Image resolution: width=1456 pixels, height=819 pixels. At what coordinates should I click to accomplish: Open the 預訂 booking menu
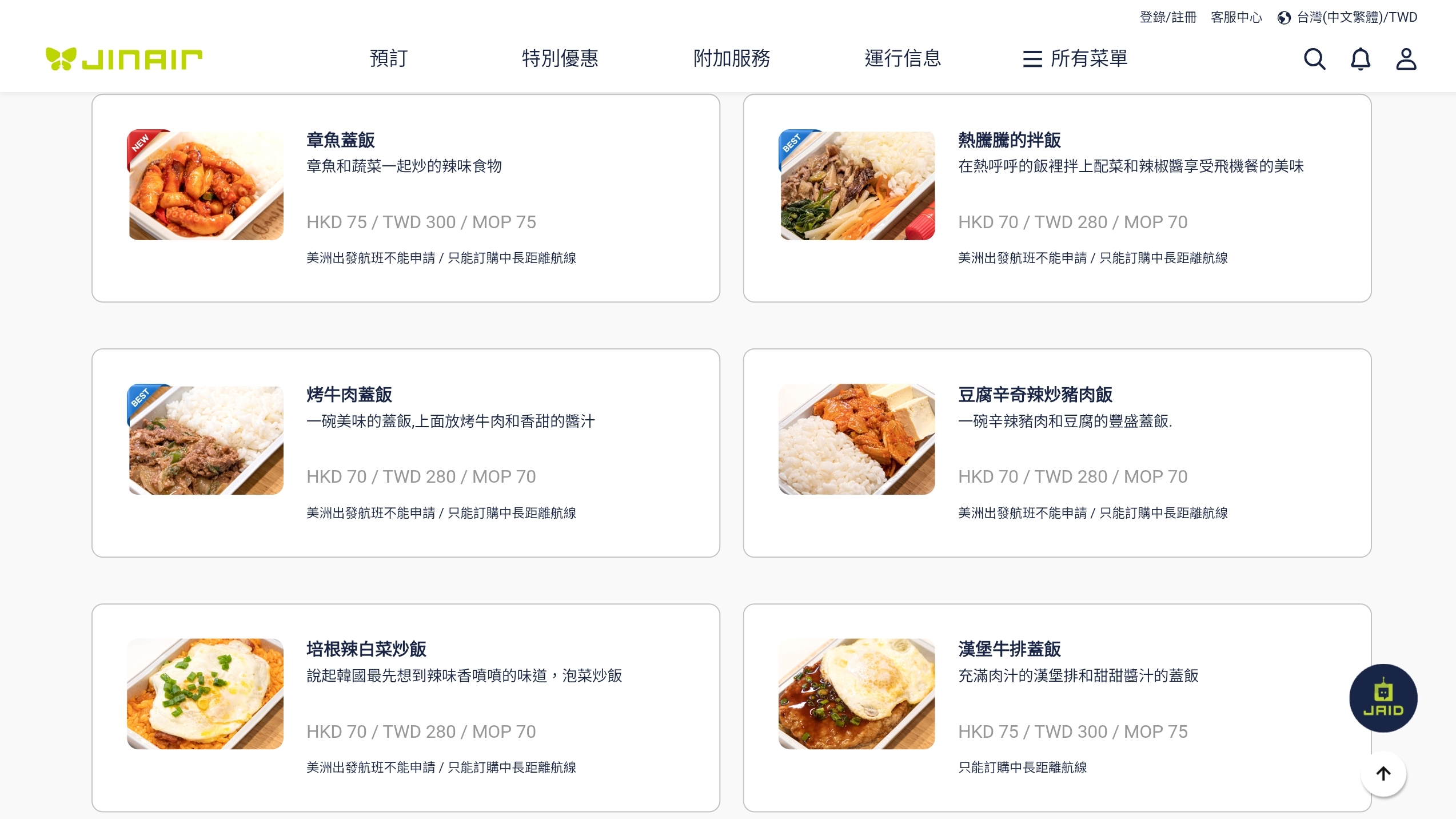click(x=389, y=58)
